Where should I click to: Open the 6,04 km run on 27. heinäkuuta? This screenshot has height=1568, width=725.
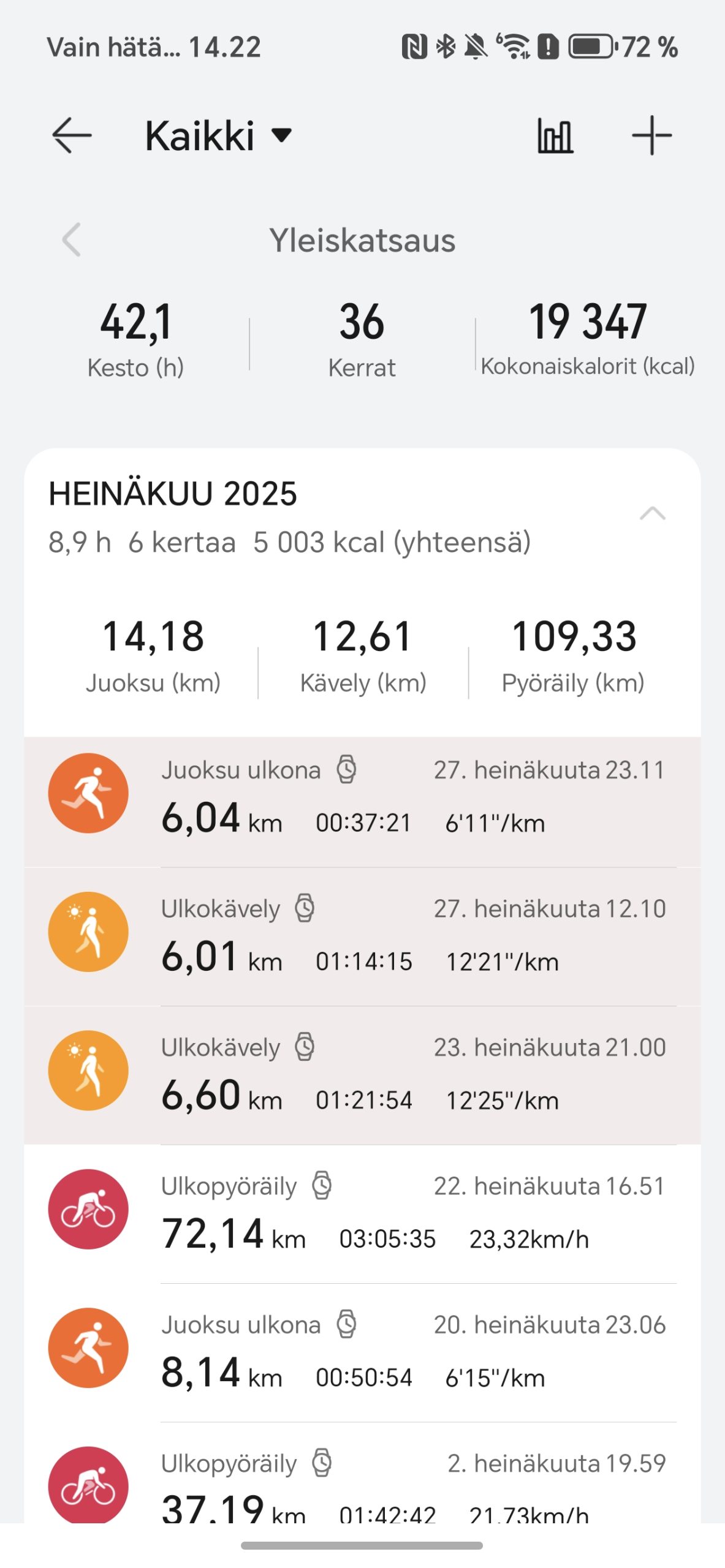click(362, 801)
